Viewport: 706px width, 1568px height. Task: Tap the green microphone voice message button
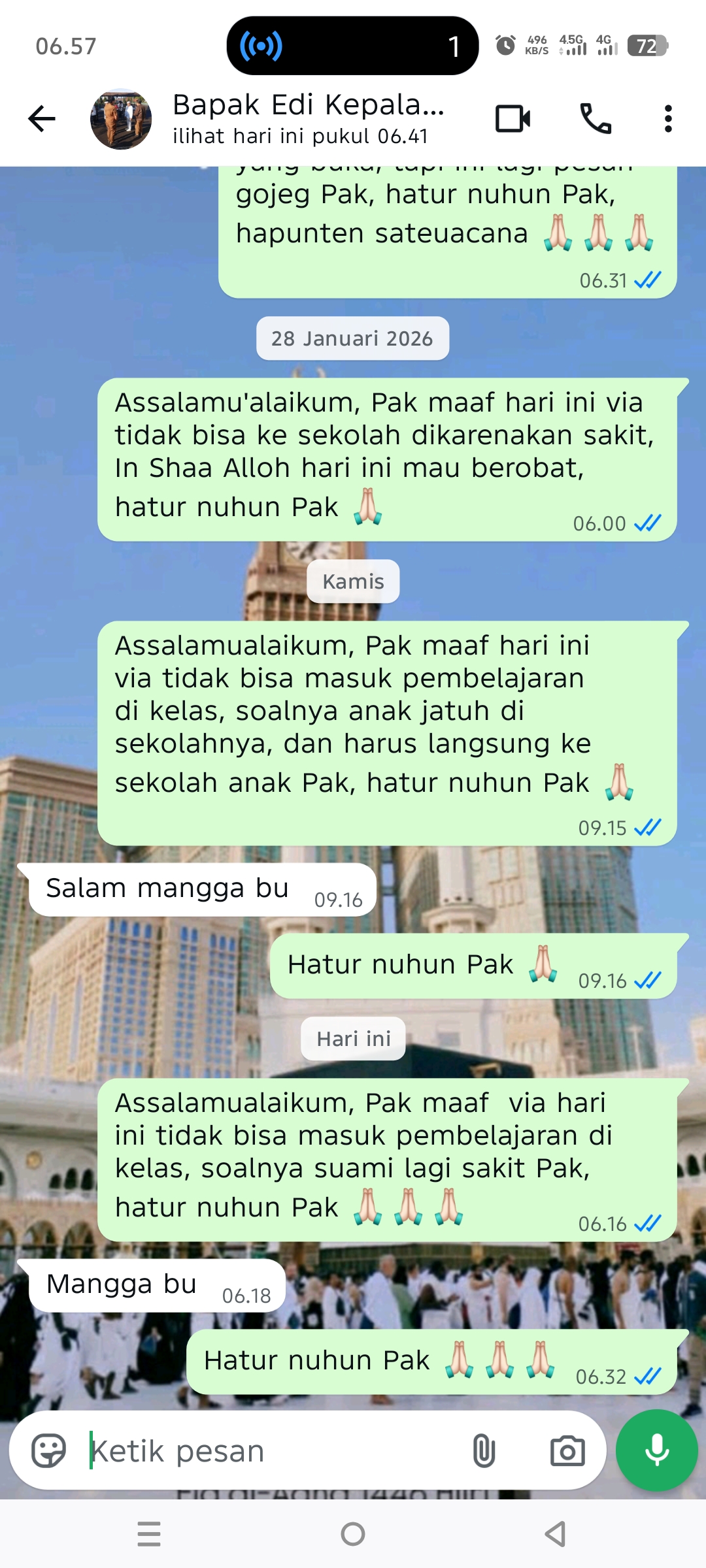click(x=656, y=1450)
